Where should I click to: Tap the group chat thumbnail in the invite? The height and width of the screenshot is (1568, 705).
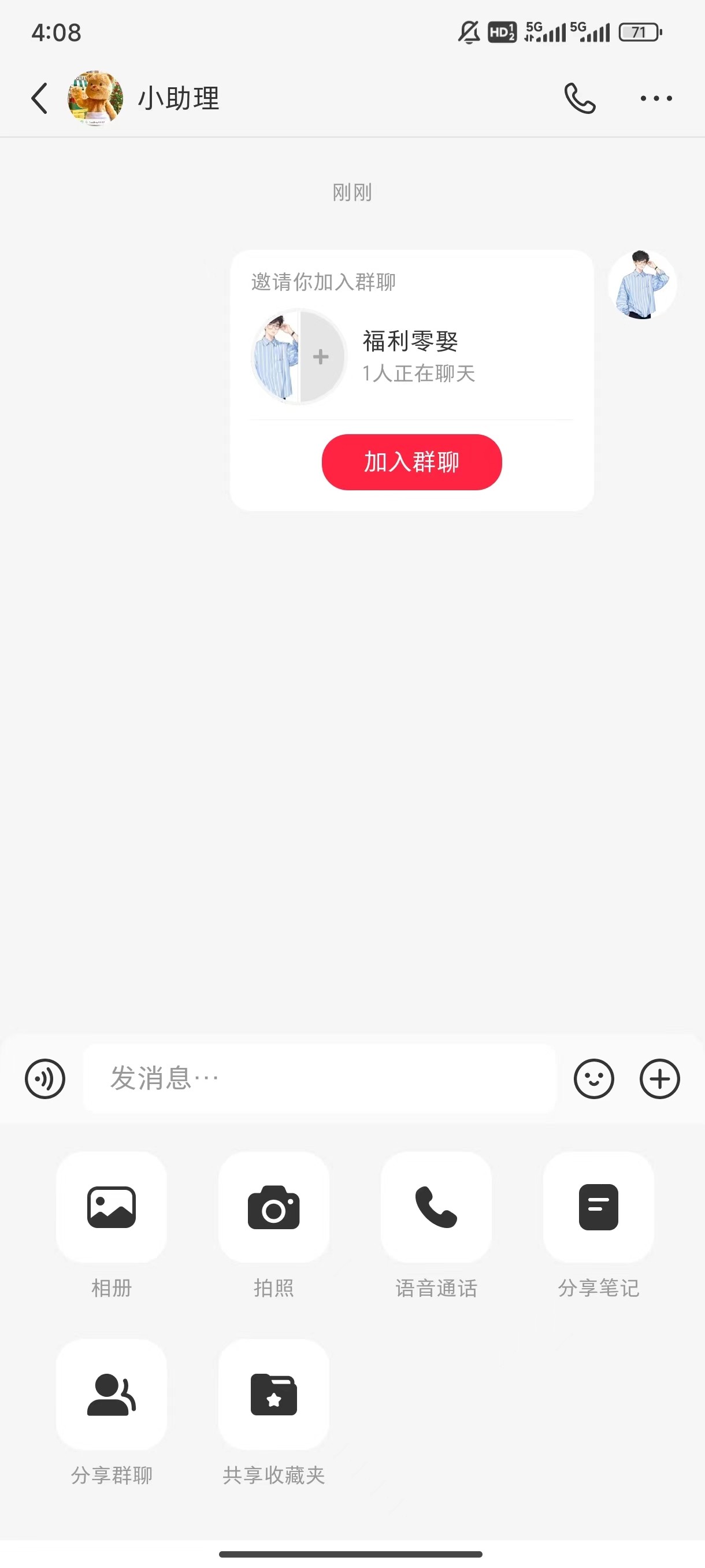[x=298, y=357]
